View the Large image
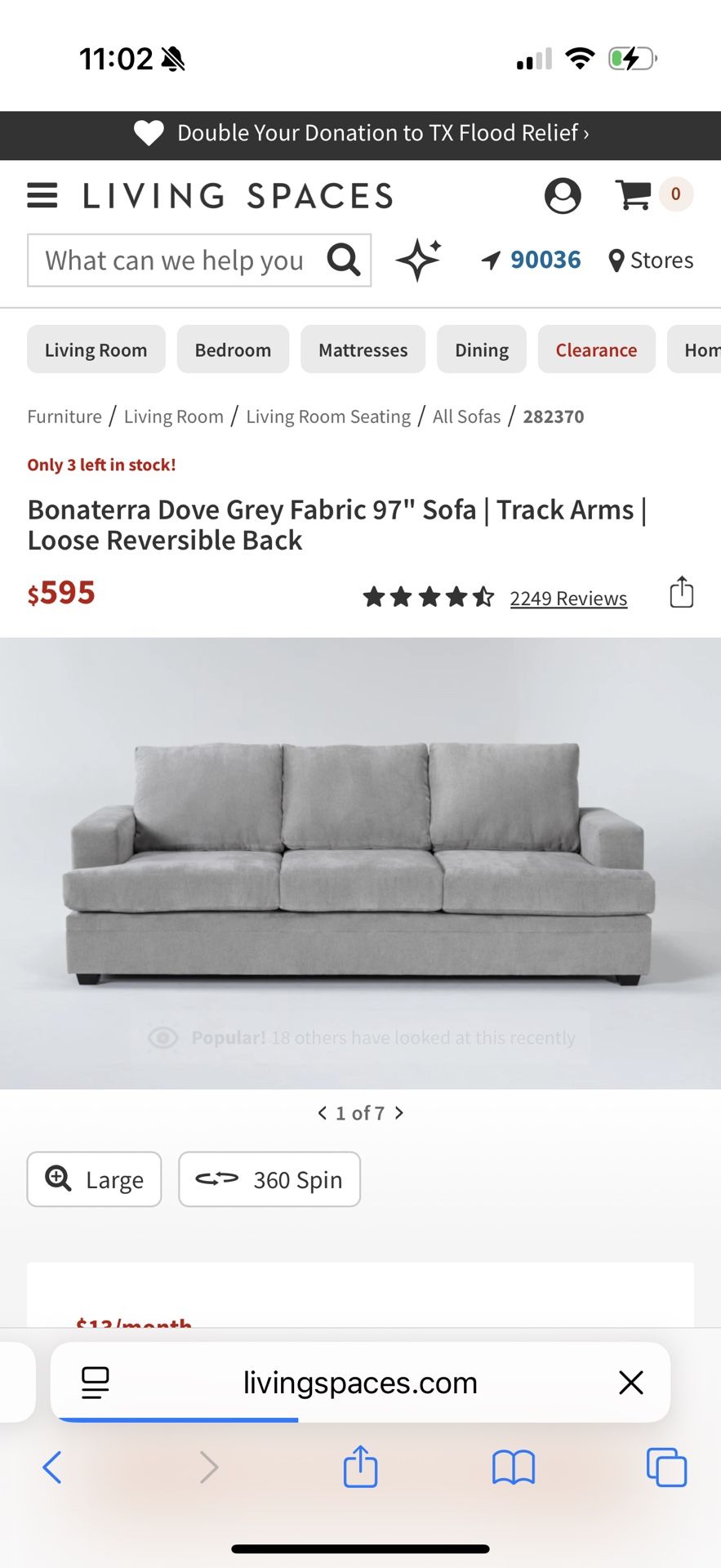The width and height of the screenshot is (721, 1568). (94, 1179)
